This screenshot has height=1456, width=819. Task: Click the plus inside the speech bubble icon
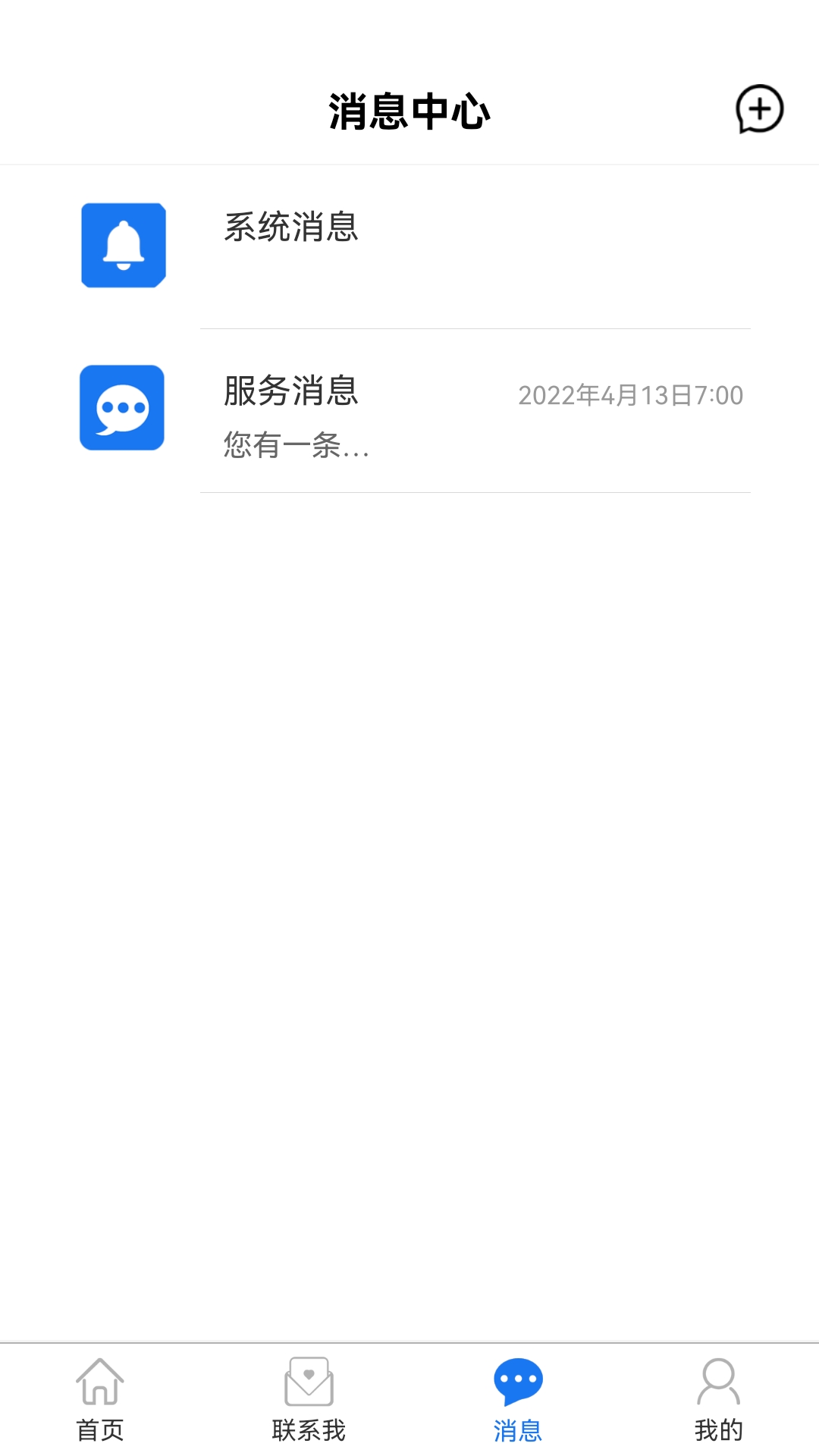tap(758, 109)
